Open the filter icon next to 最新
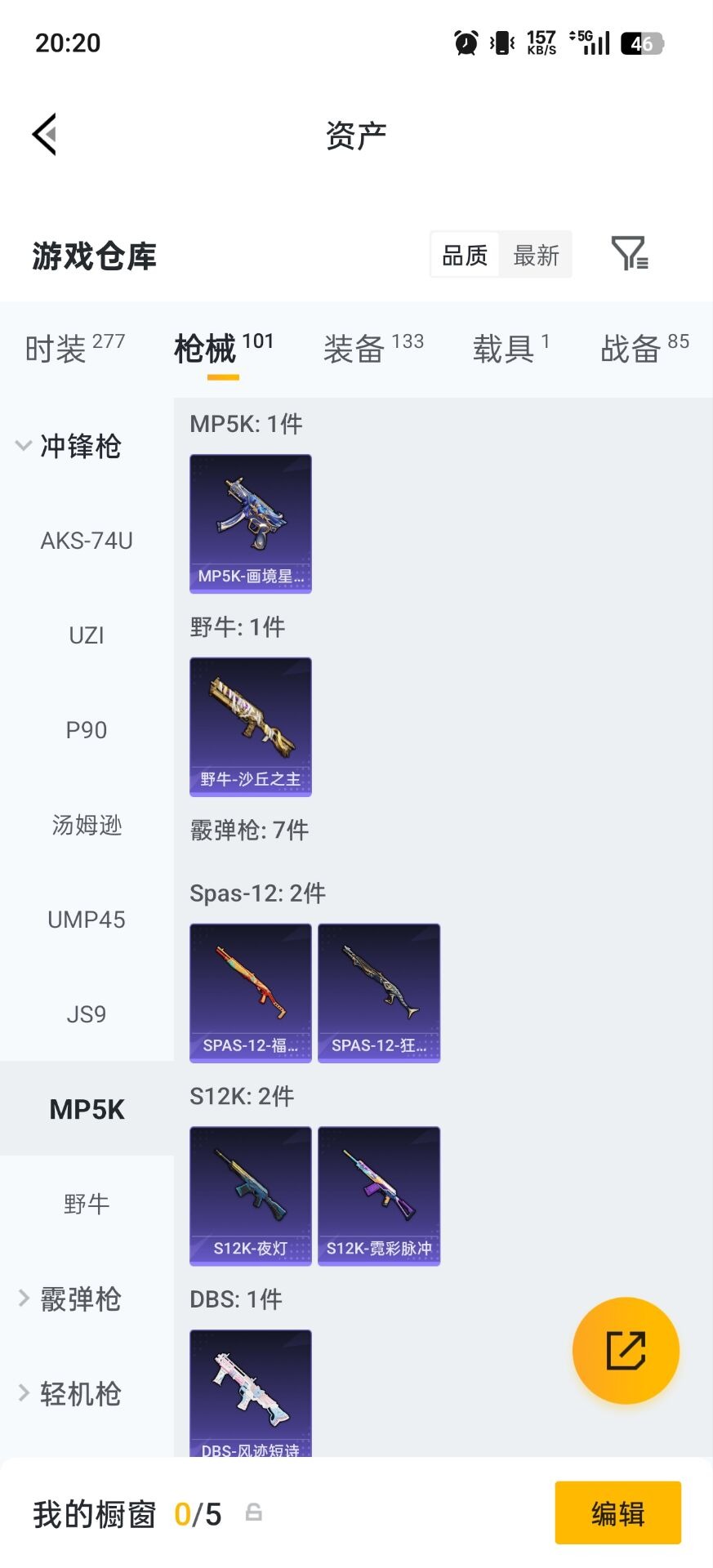 [628, 254]
